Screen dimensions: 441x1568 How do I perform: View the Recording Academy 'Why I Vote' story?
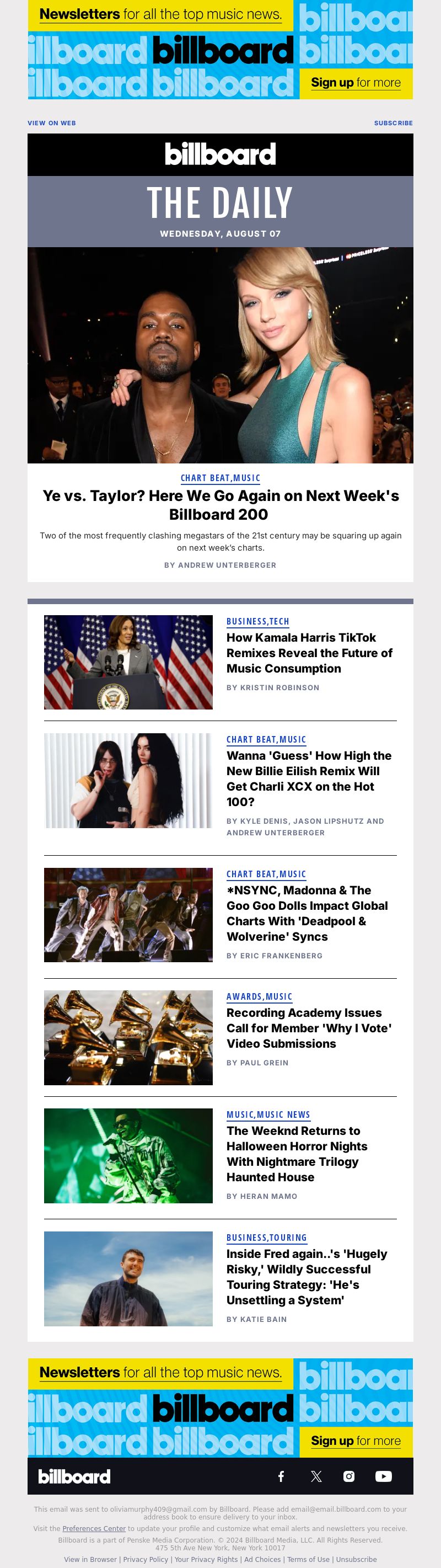tap(308, 1027)
